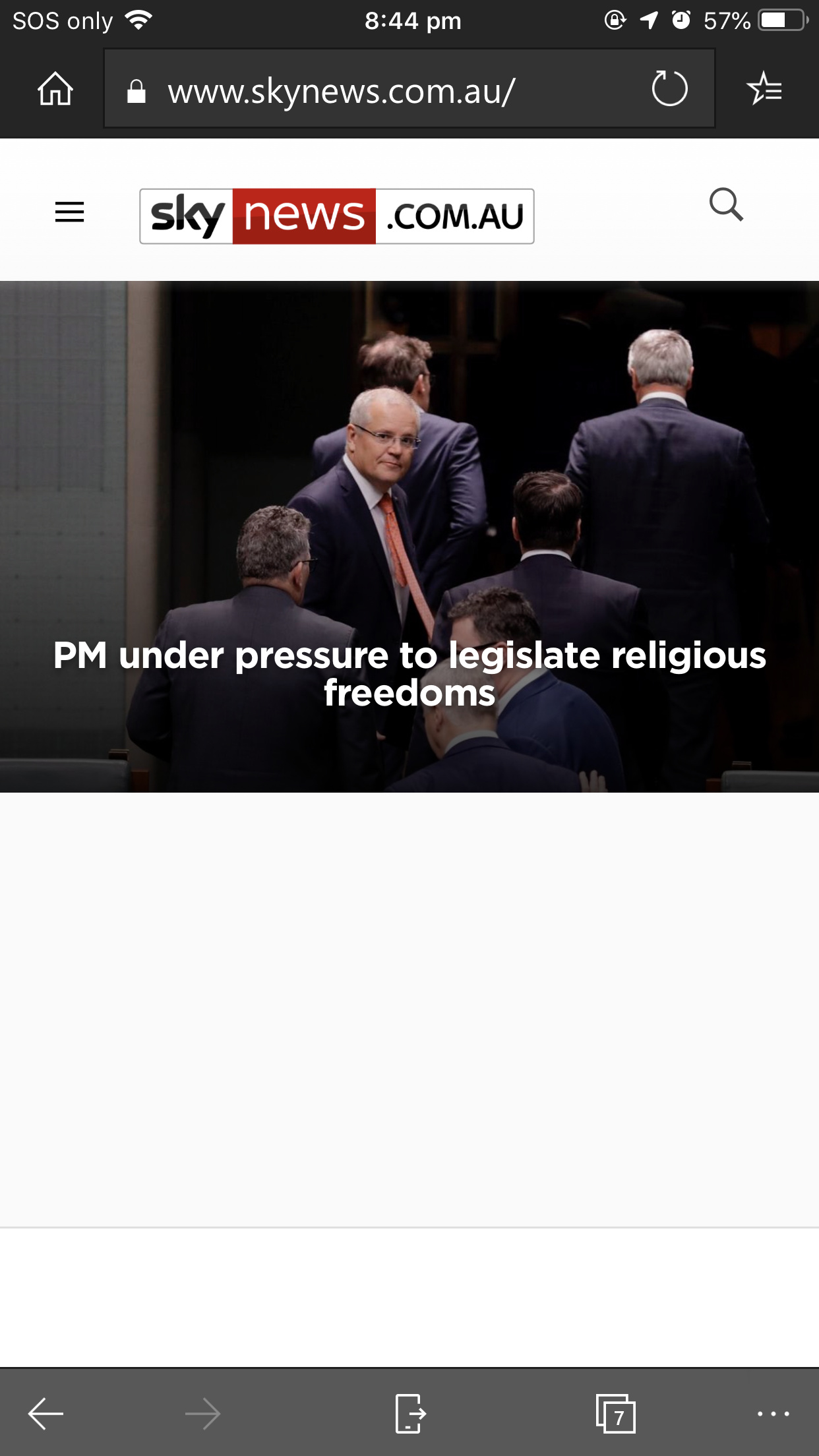Open the favorites star list
819x1456 pixels.
[764, 88]
